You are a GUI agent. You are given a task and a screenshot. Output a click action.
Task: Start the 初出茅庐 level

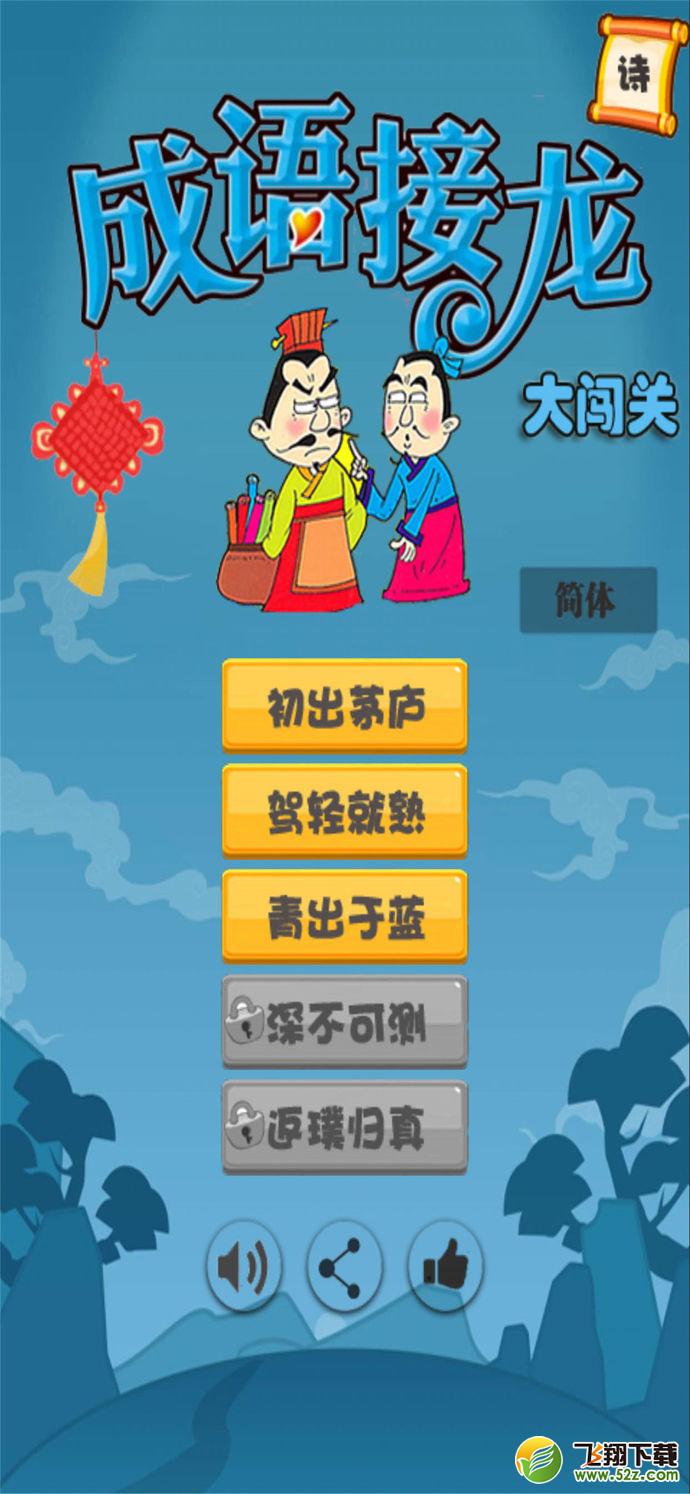click(345, 706)
